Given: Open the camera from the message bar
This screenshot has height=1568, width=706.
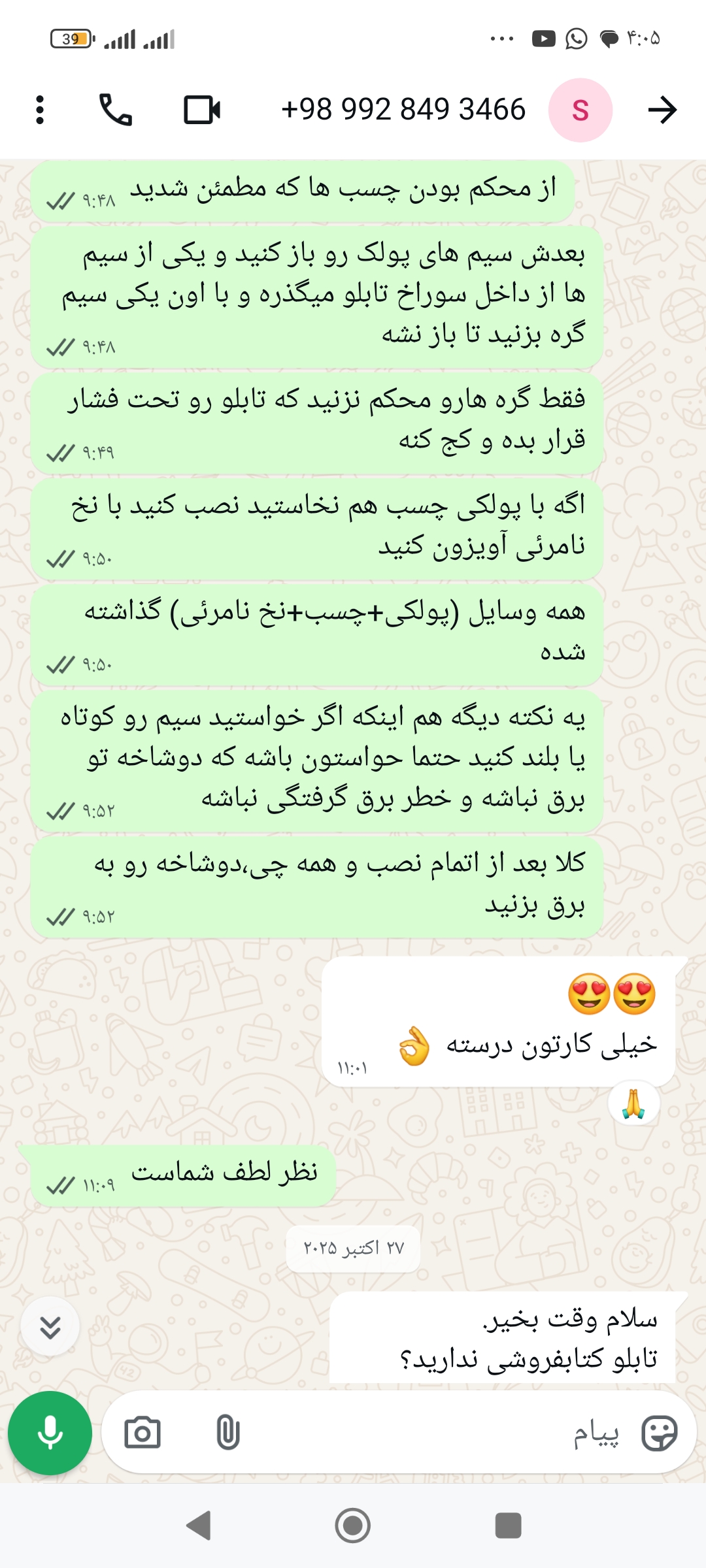Looking at the screenshot, I should click(x=142, y=1433).
